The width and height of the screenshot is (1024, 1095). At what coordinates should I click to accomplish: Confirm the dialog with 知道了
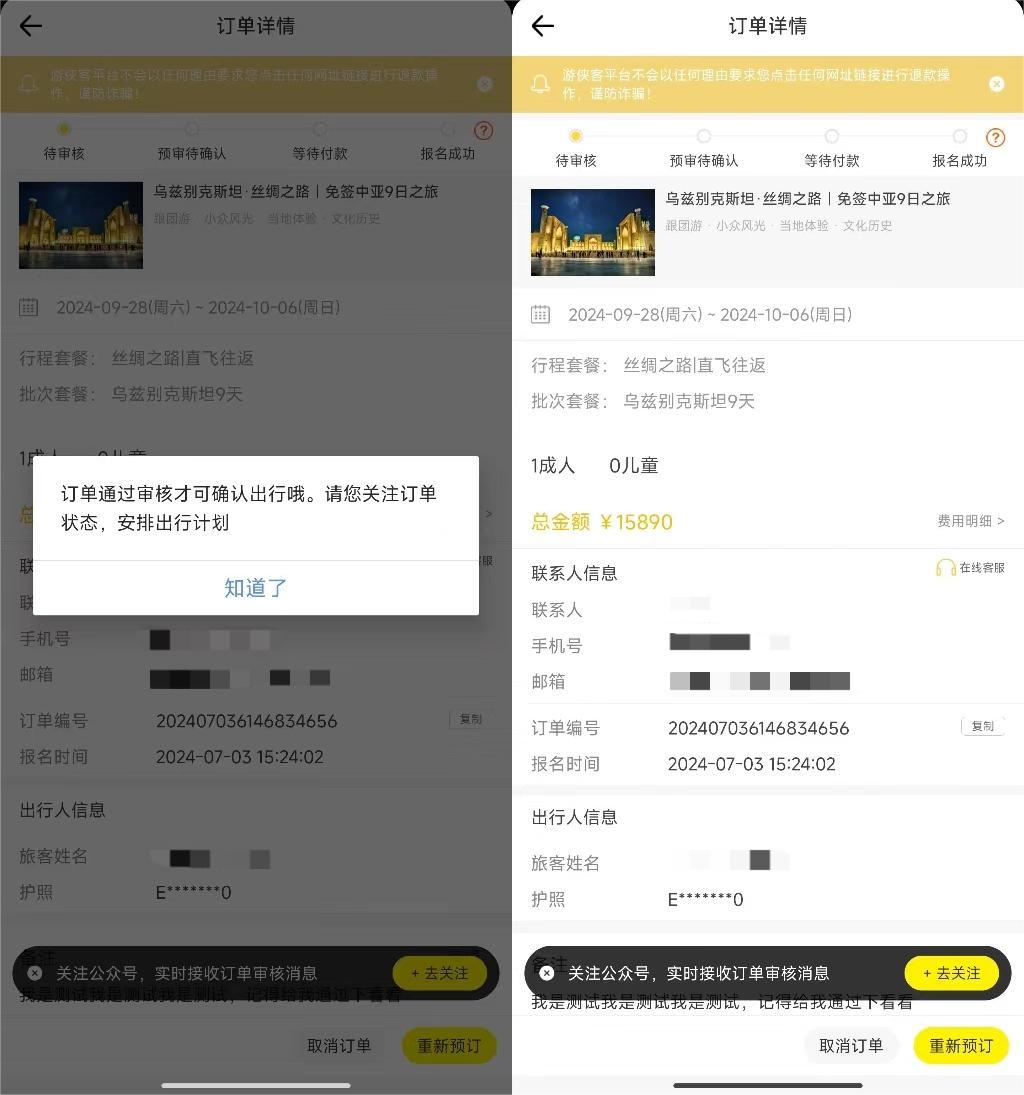(x=256, y=588)
